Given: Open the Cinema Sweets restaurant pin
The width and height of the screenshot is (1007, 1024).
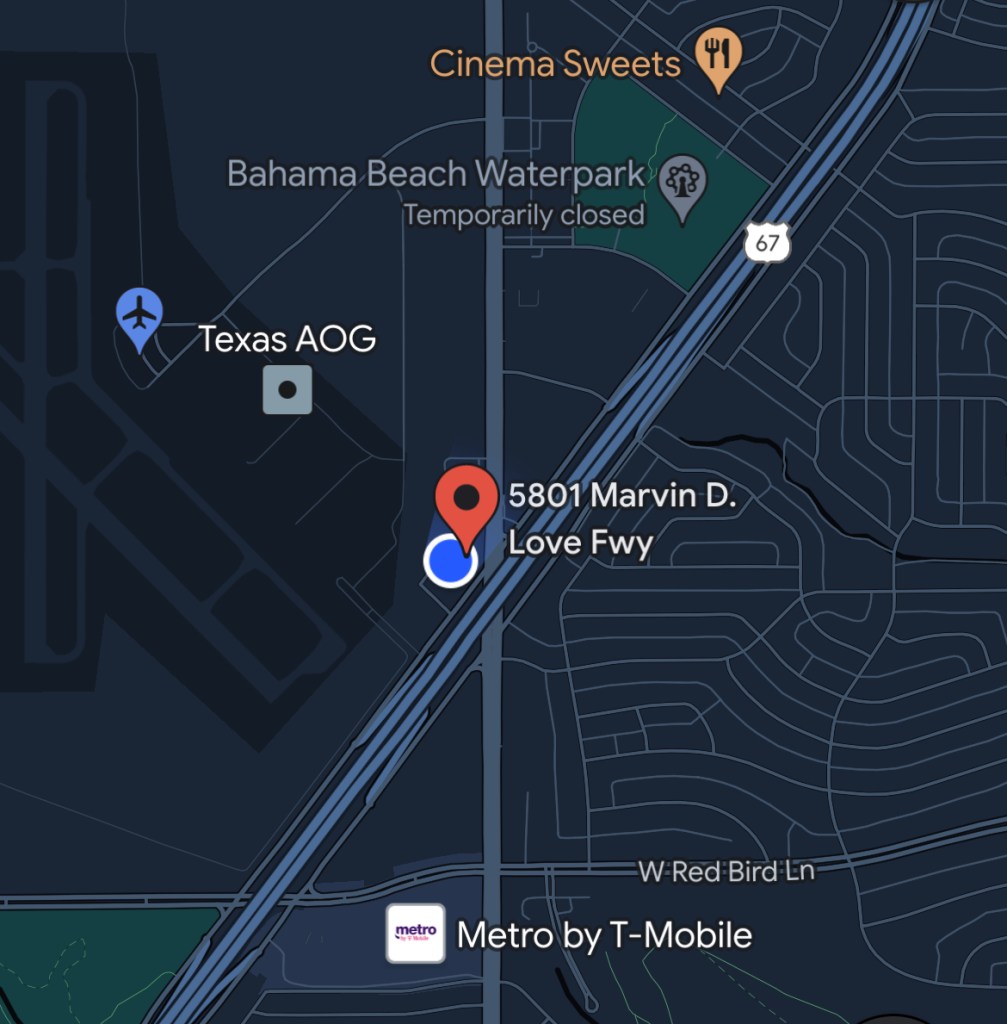Looking at the screenshot, I should pyautogui.click(x=718, y=54).
